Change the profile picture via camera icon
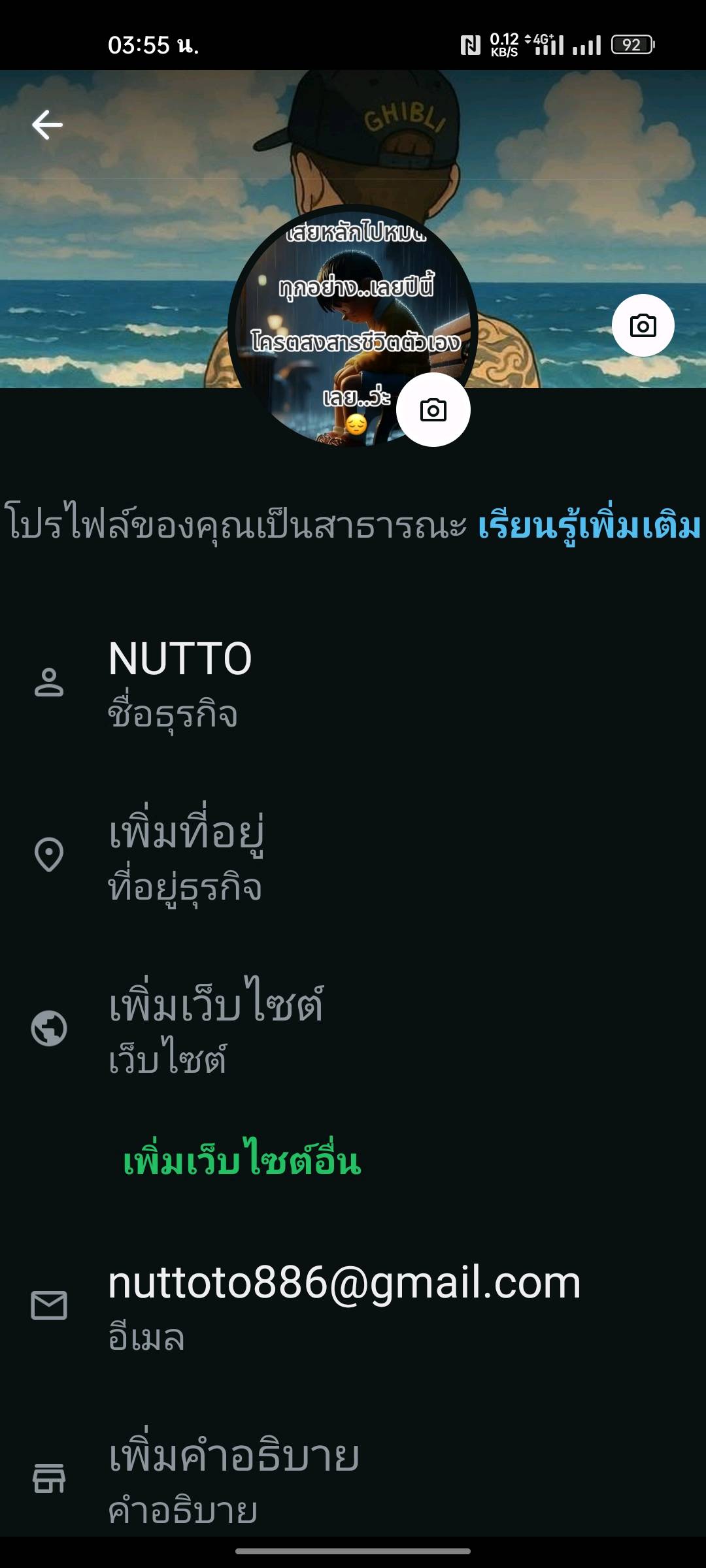 tap(433, 410)
